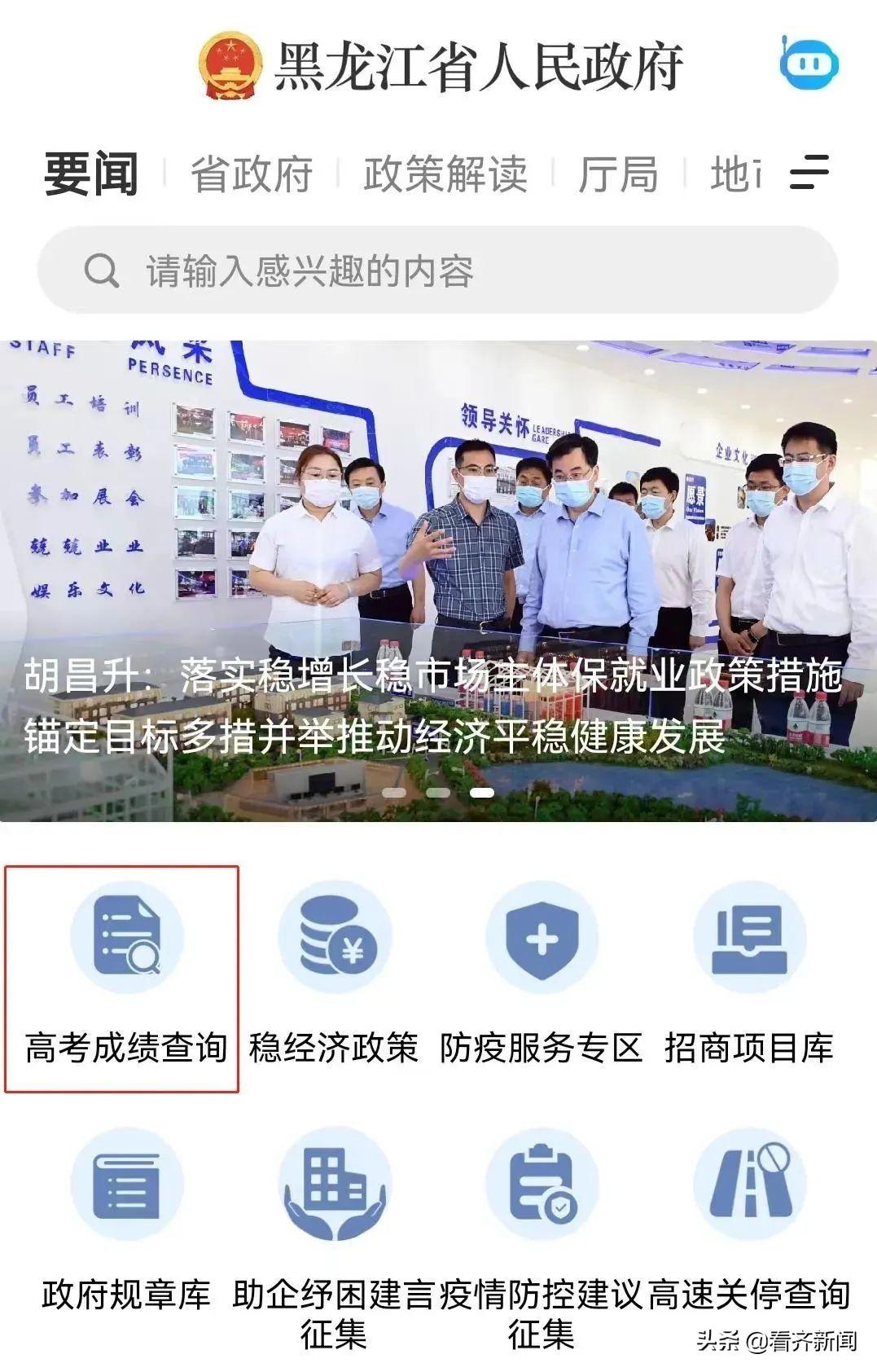Open the robot assistant icon
Image resolution: width=877 pixels, height=1372 pixels.
(809, 63)
